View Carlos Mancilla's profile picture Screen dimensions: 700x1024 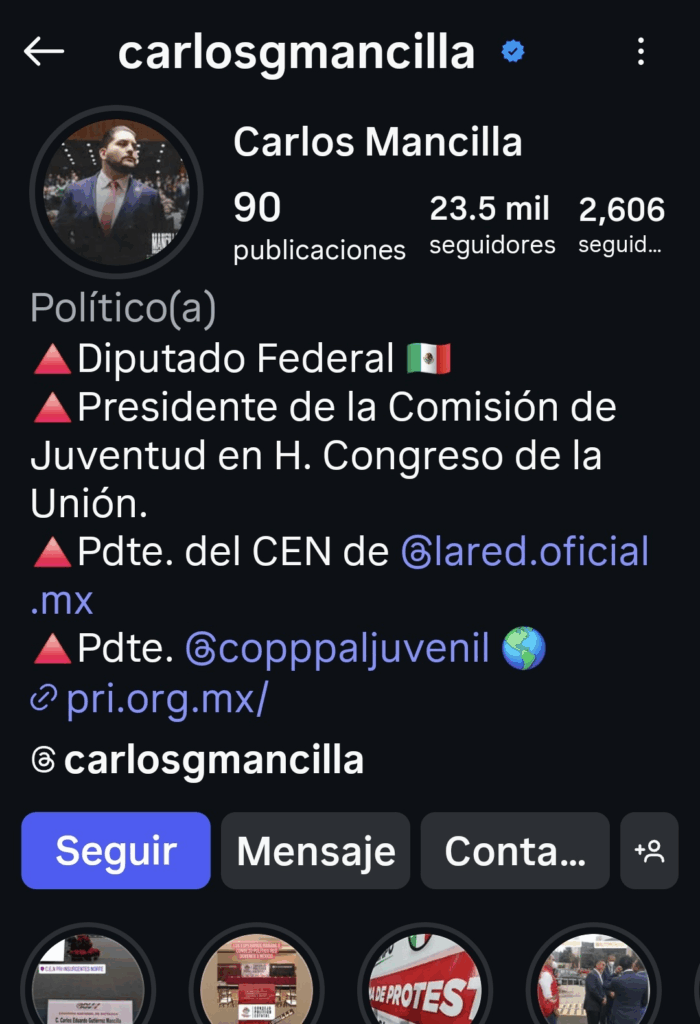pos(116,191)
